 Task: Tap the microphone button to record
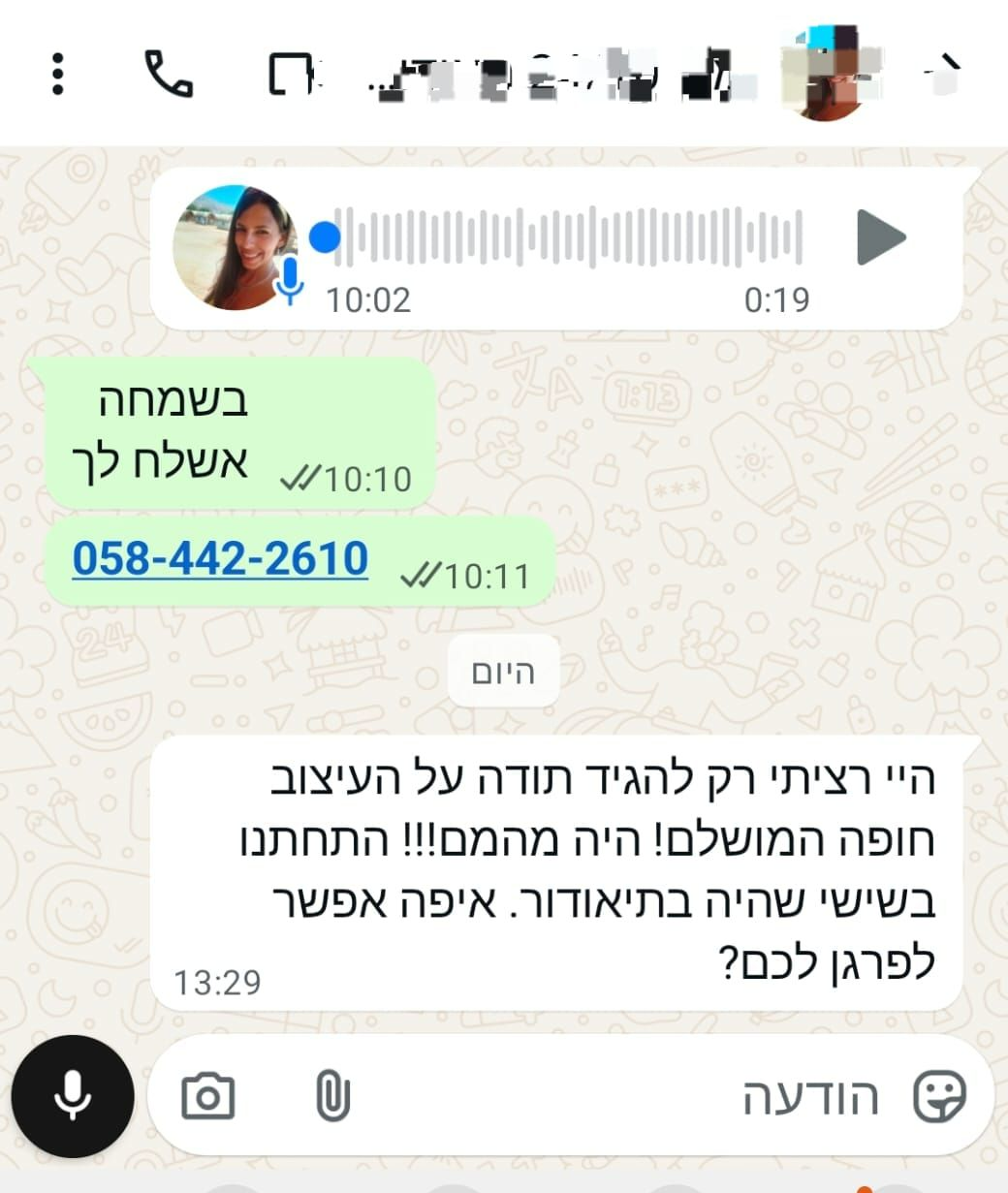pos(73,1096)
